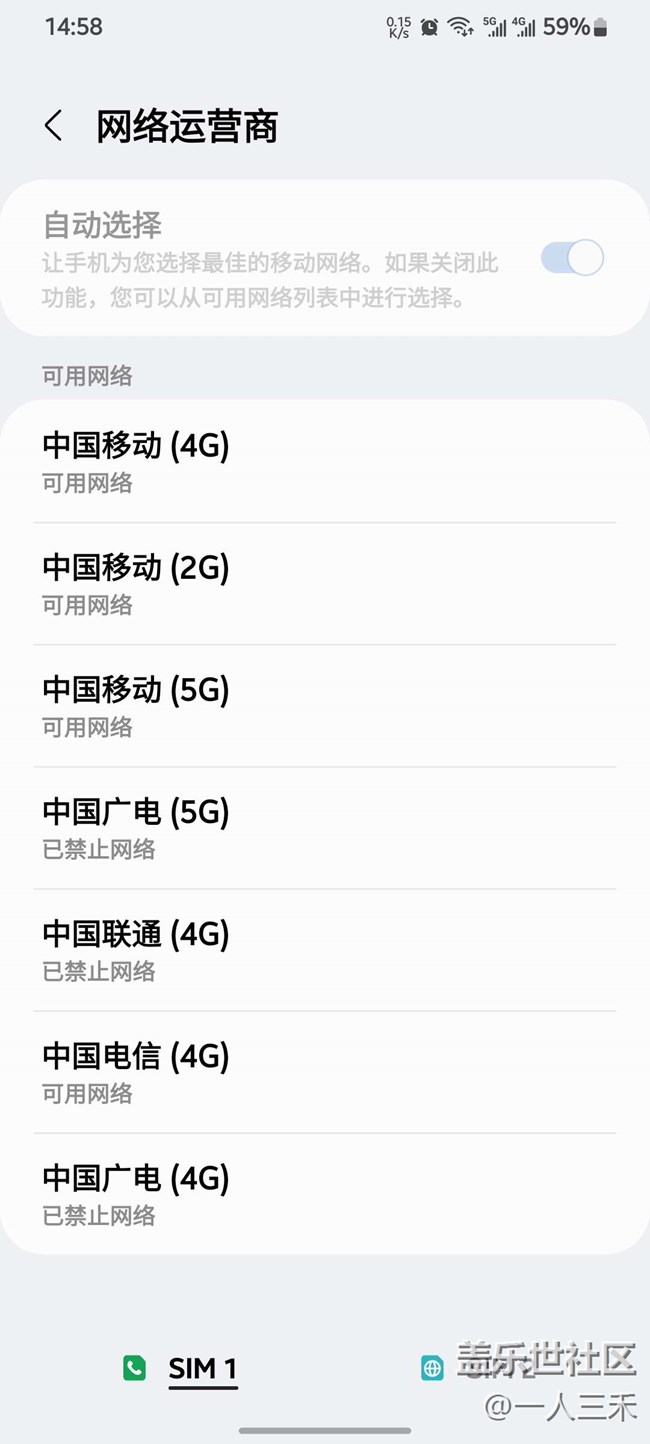
Task: Pick the 中国联通 (4G) network
Action: [x=324, y=950]
